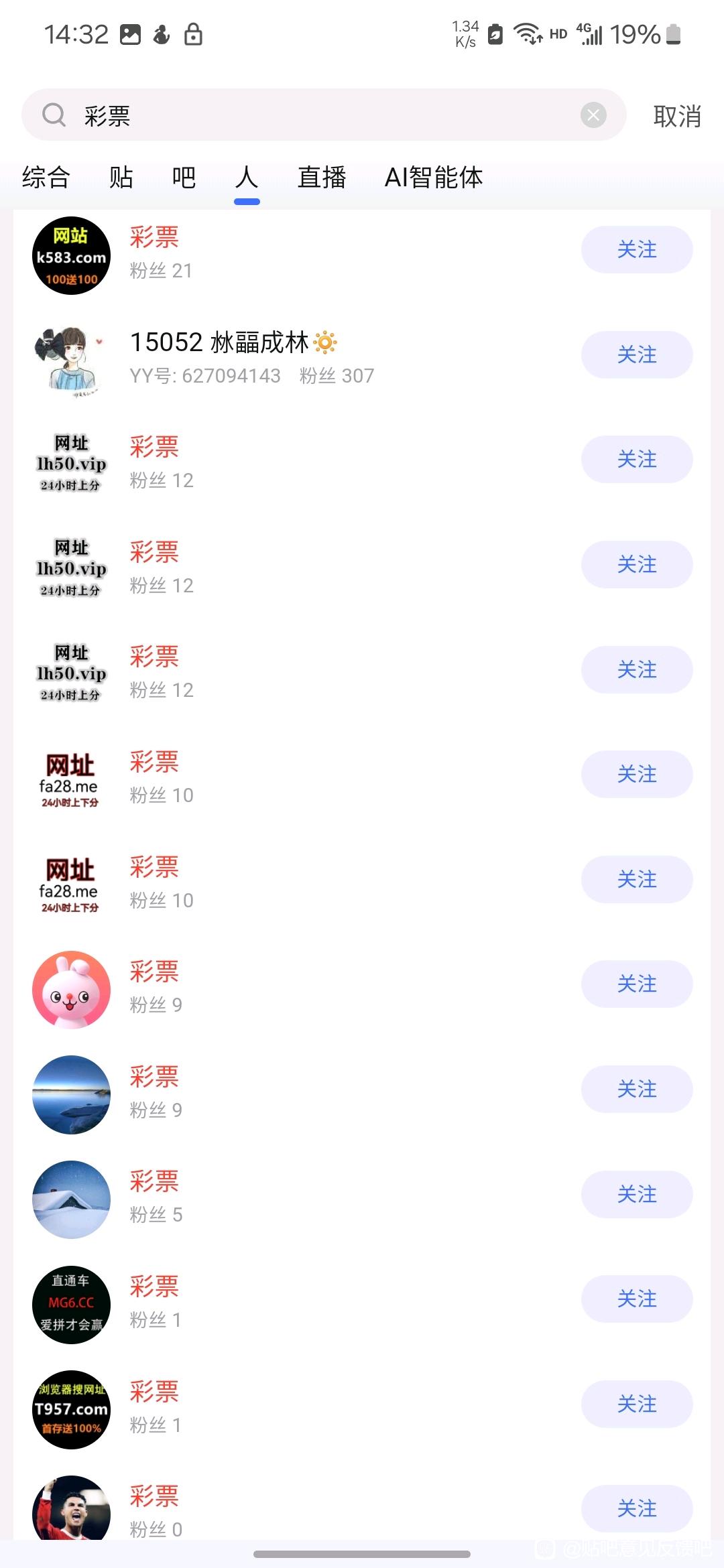Select the AI智能体 tab
The width and height of the screenshot is (724, 1568).
434,178
